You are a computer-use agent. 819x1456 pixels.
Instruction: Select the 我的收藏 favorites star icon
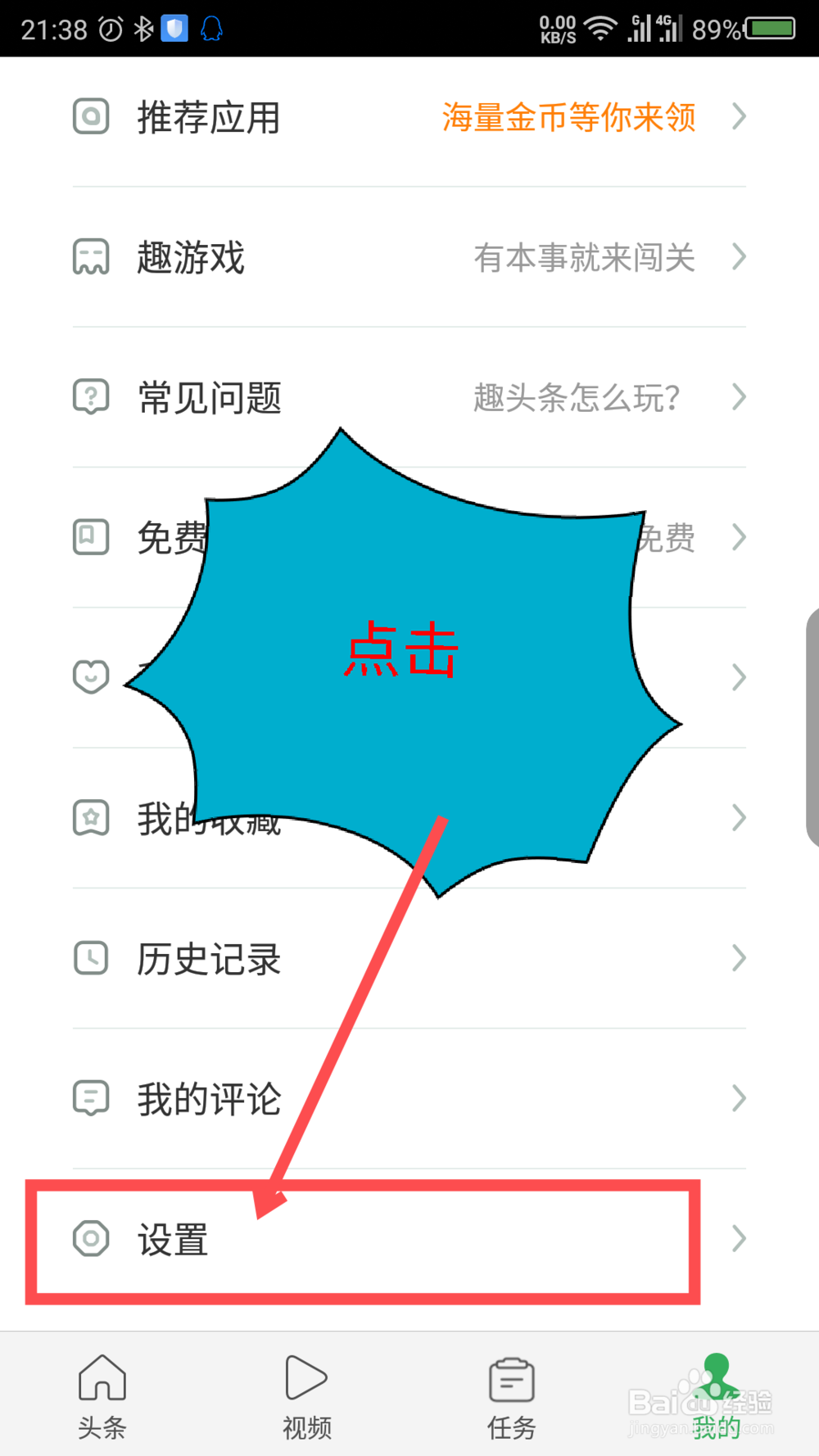pyautogui.click(x=90, y=818)
